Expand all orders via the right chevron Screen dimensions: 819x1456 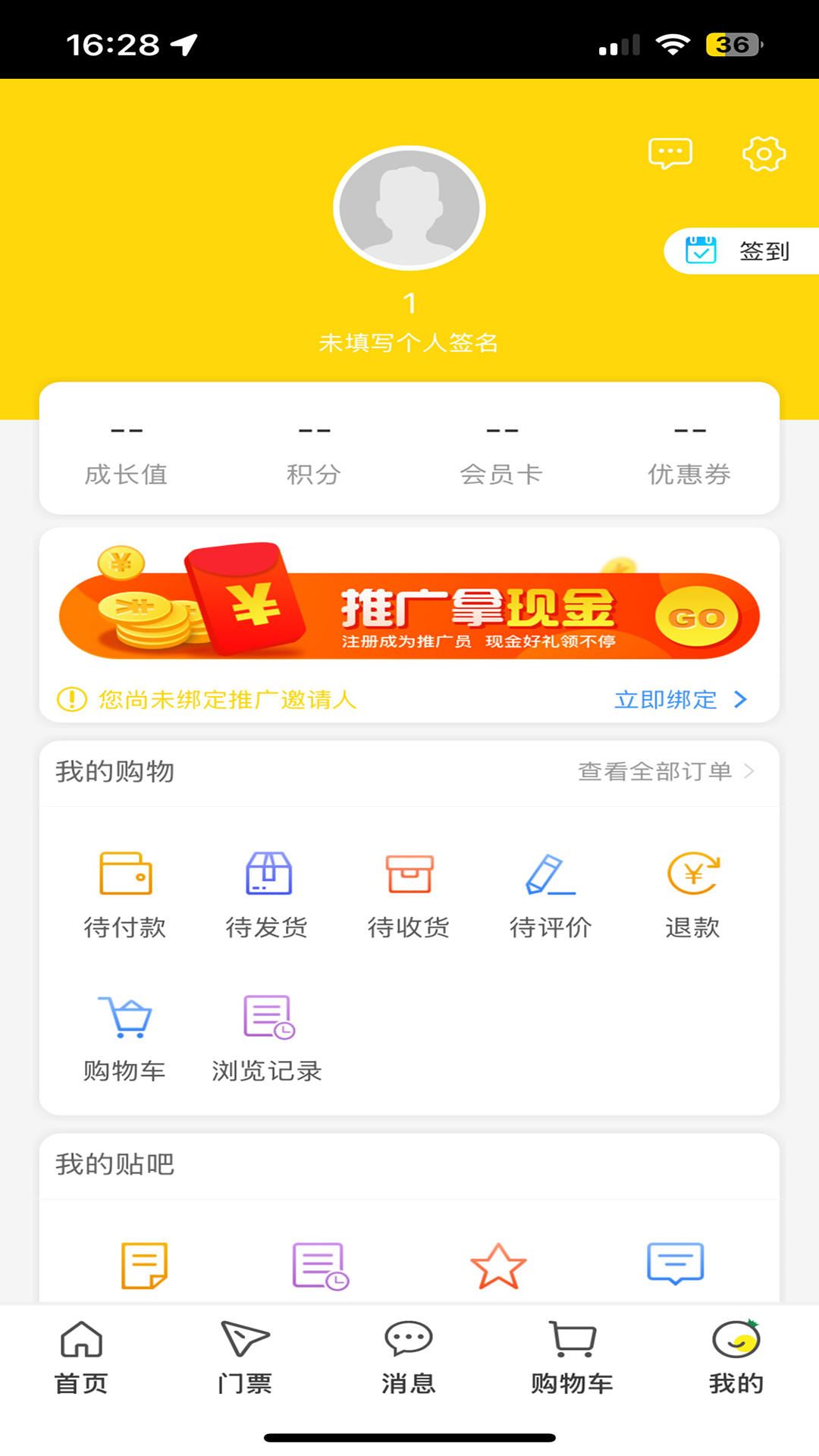pos(750,771)
